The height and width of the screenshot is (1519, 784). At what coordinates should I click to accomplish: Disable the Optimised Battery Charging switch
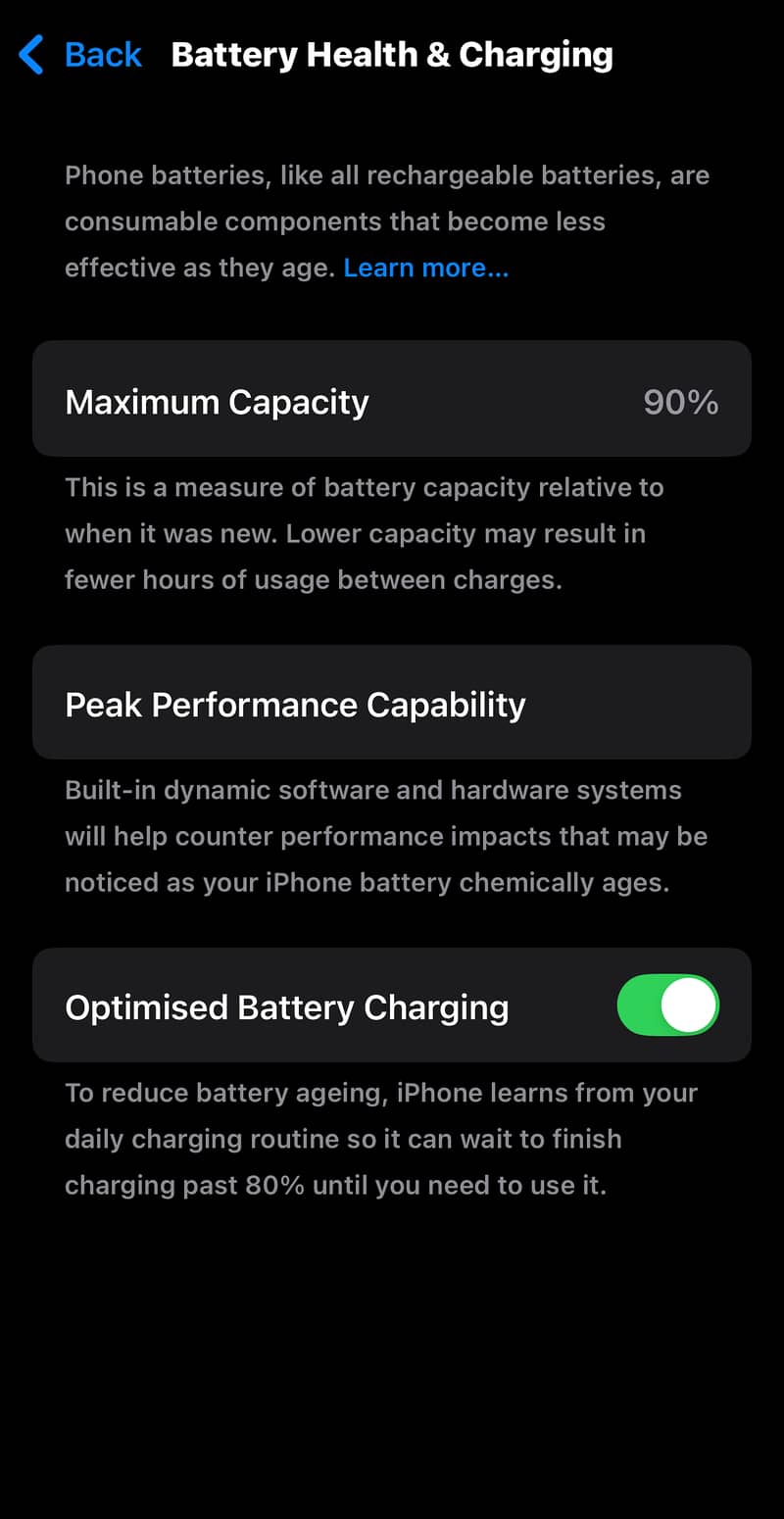click(x=667, y=1005)
